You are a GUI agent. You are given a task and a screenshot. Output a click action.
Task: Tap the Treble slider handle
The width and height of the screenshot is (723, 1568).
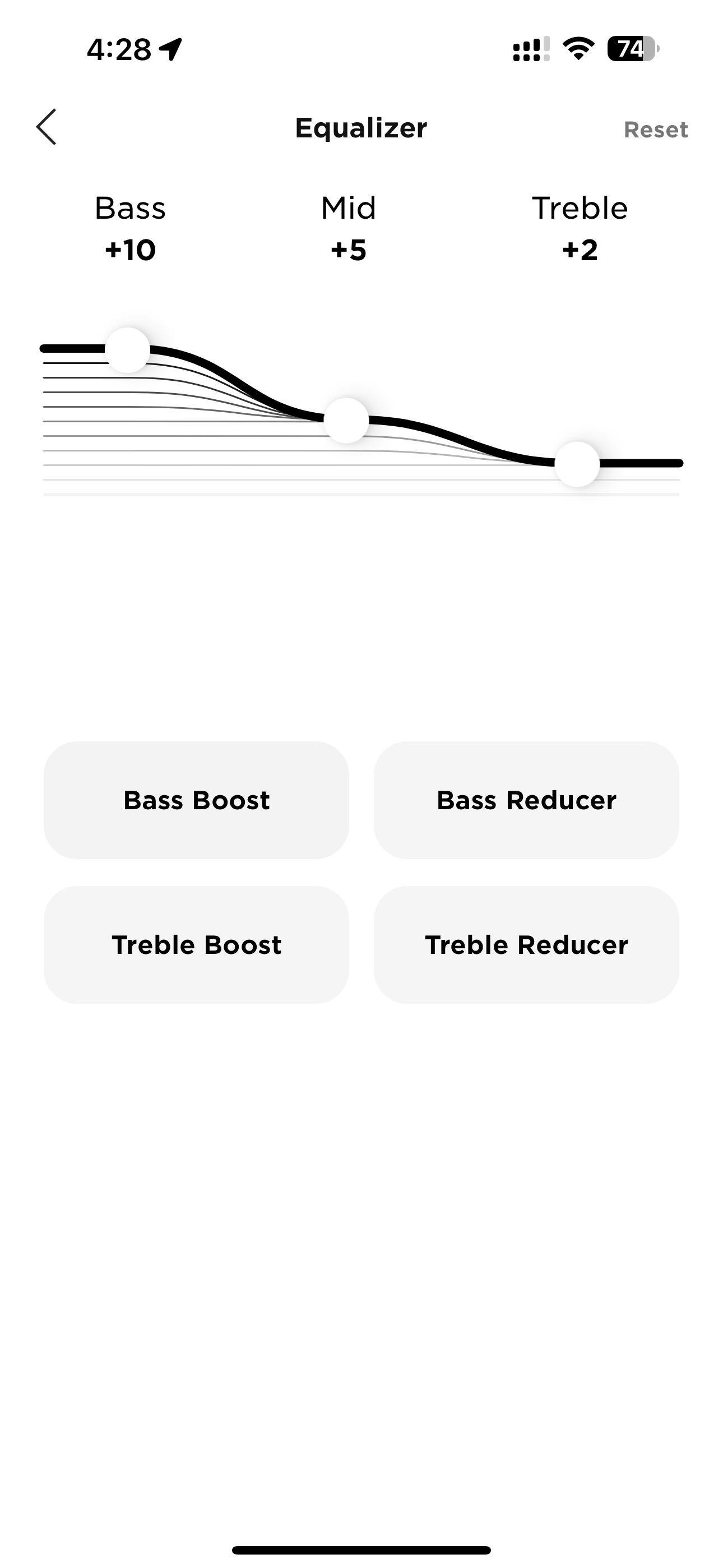tap(577, 464)
